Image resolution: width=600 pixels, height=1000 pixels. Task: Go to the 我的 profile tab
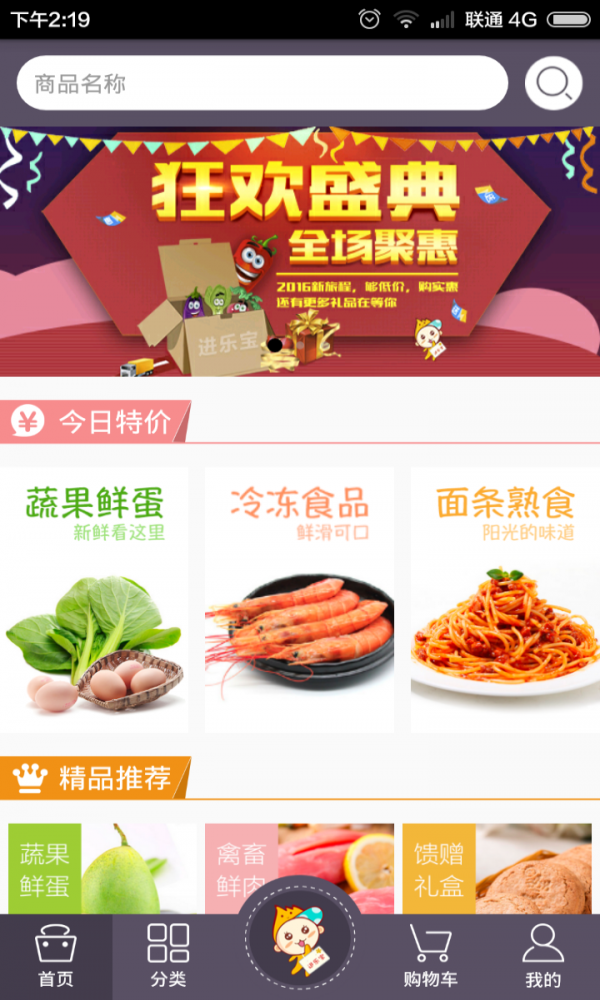[543, 957]
